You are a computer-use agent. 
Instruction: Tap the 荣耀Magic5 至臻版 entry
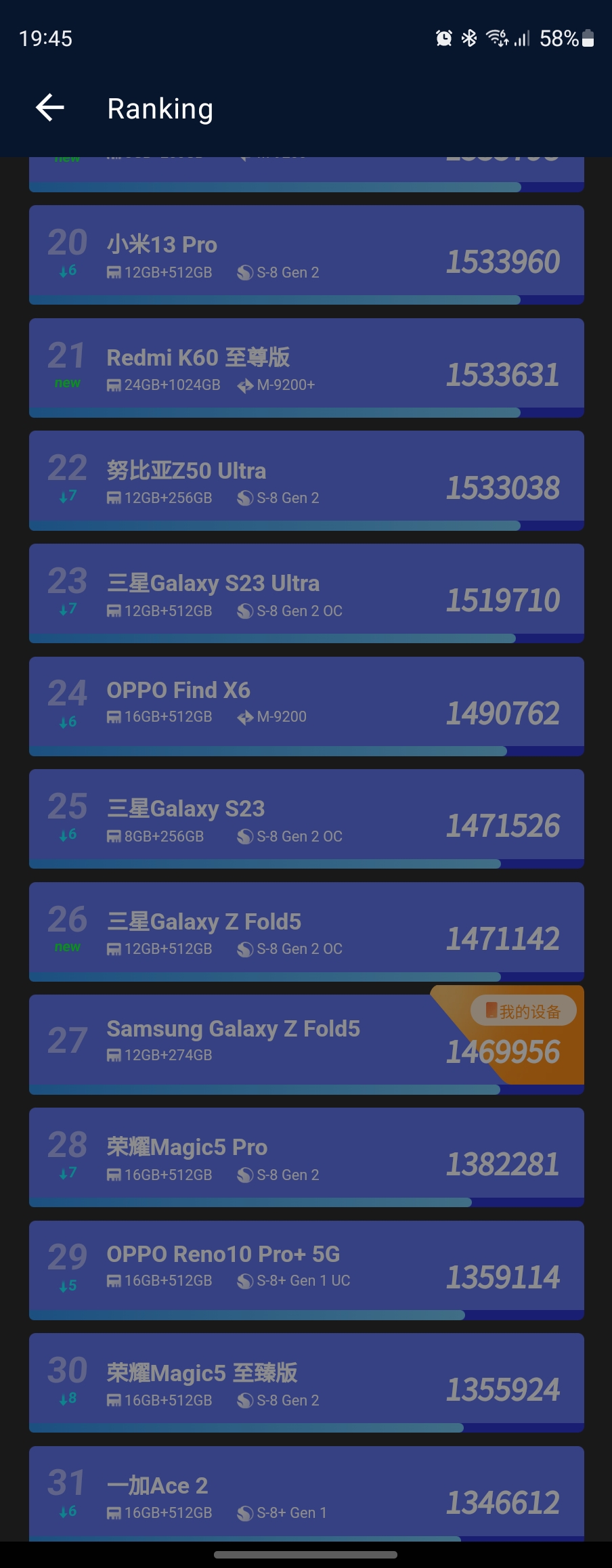(x=306, y=1382)
